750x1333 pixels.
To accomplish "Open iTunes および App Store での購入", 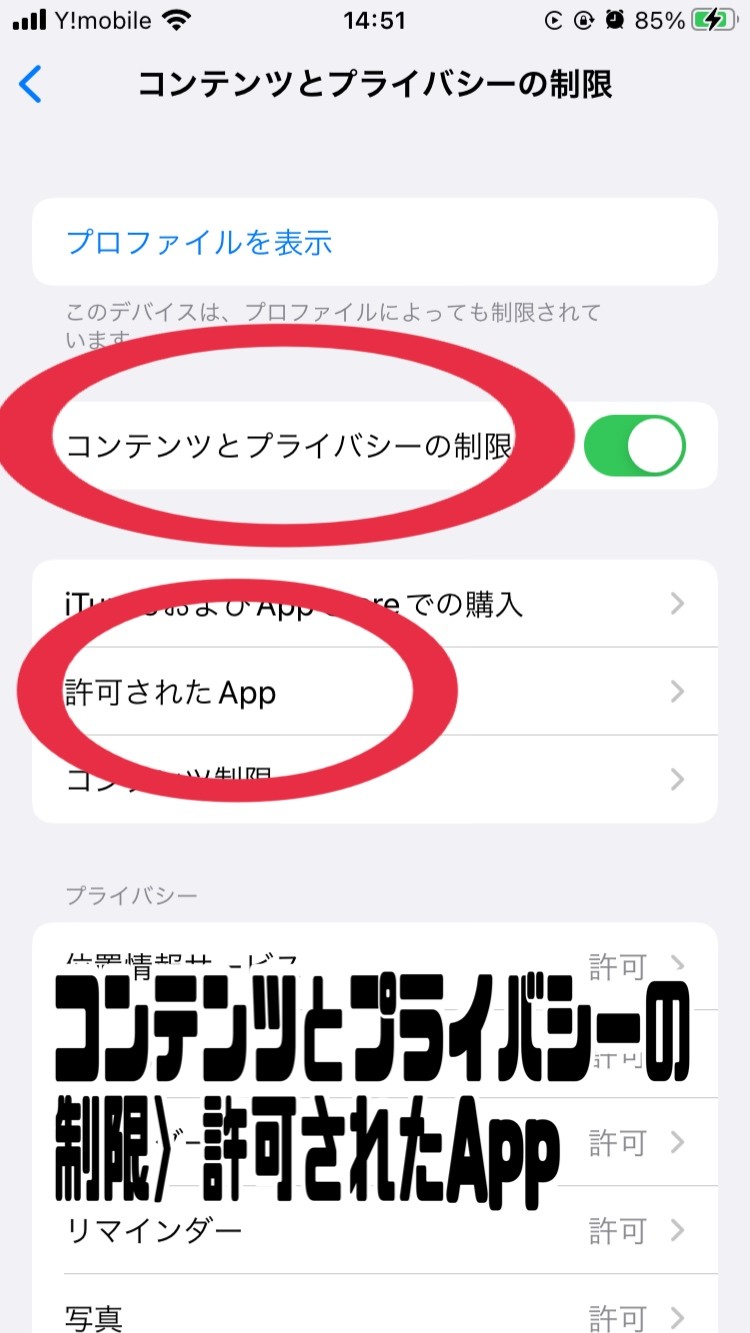I will pos(375,604).
